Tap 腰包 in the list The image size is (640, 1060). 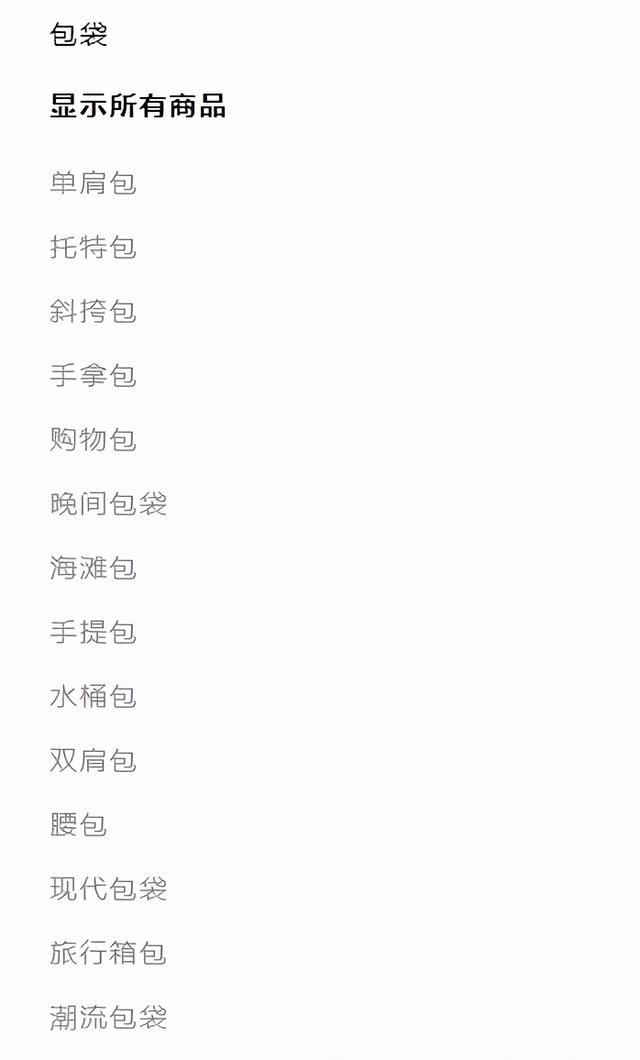(x=78, y=825)
